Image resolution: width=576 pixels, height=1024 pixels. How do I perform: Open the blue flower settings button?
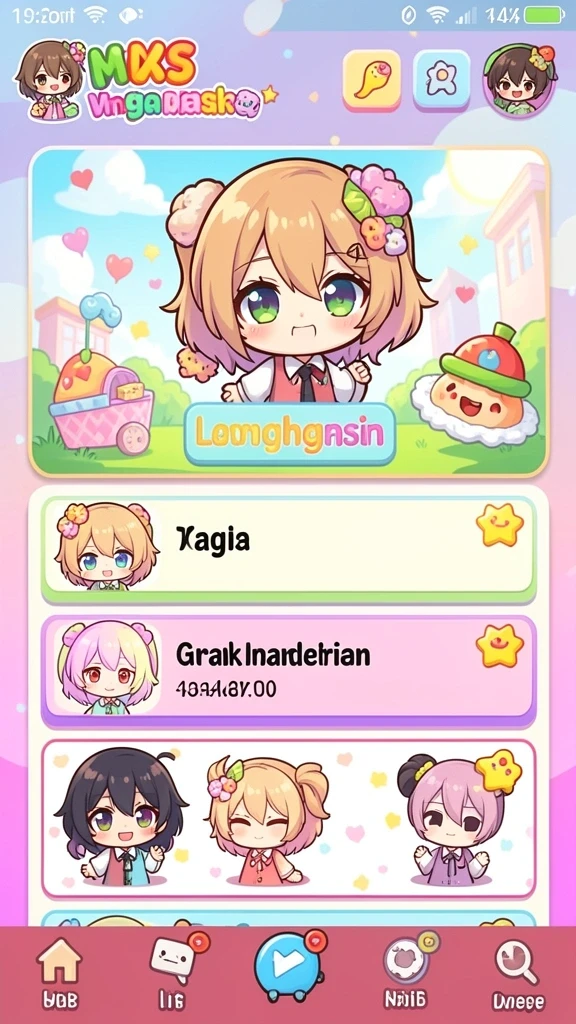(441, 80)
